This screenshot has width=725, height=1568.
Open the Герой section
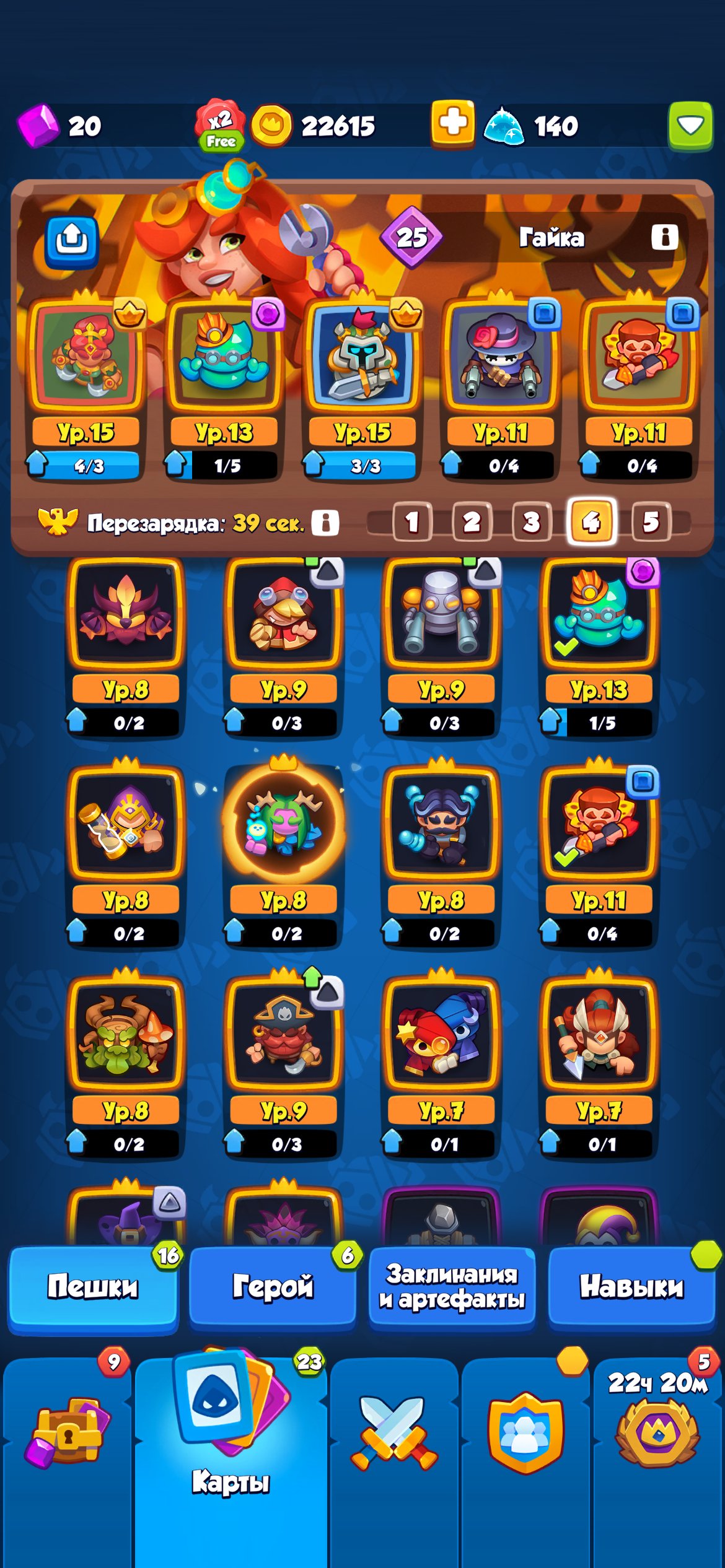(273, 1287)
